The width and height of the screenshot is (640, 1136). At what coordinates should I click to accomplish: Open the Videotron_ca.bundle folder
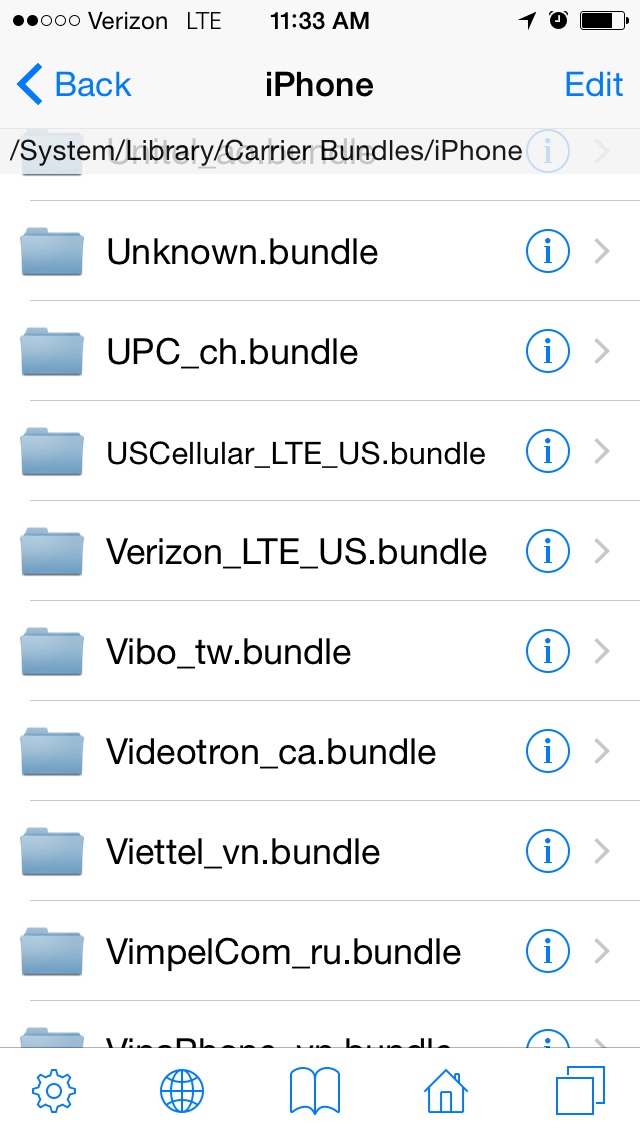[x=271, y=752]
